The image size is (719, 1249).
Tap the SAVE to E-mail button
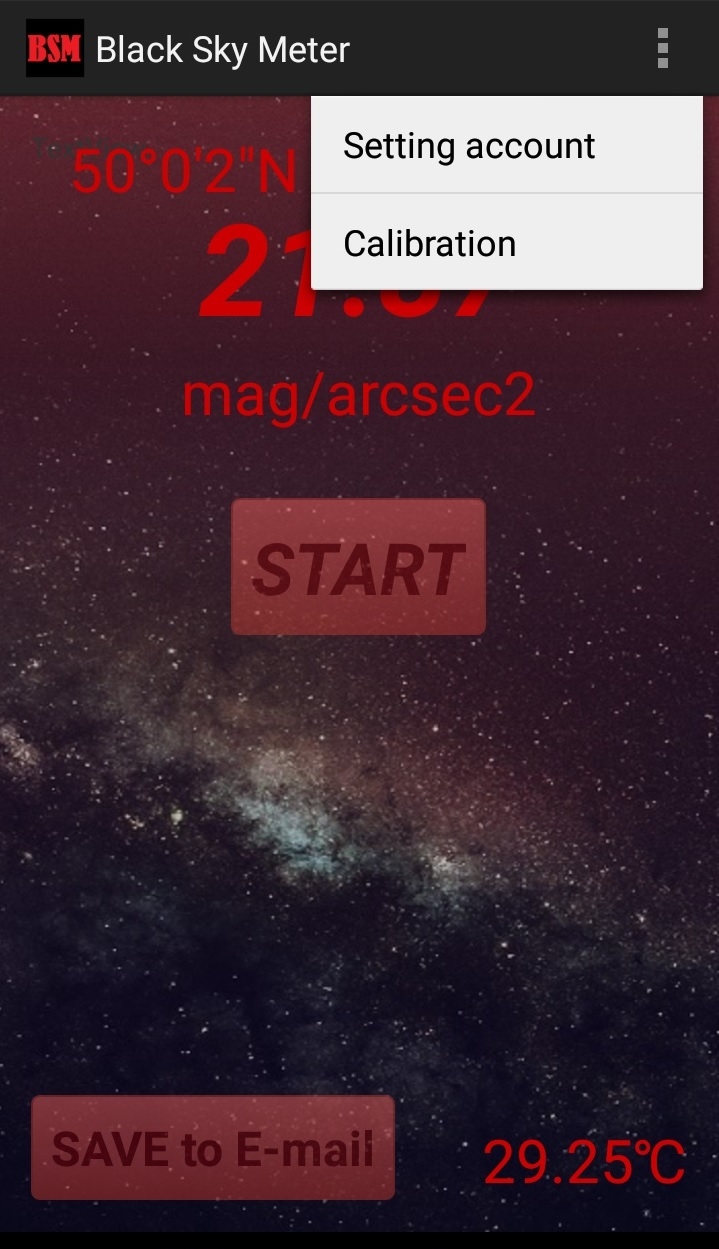(213, 1147)
